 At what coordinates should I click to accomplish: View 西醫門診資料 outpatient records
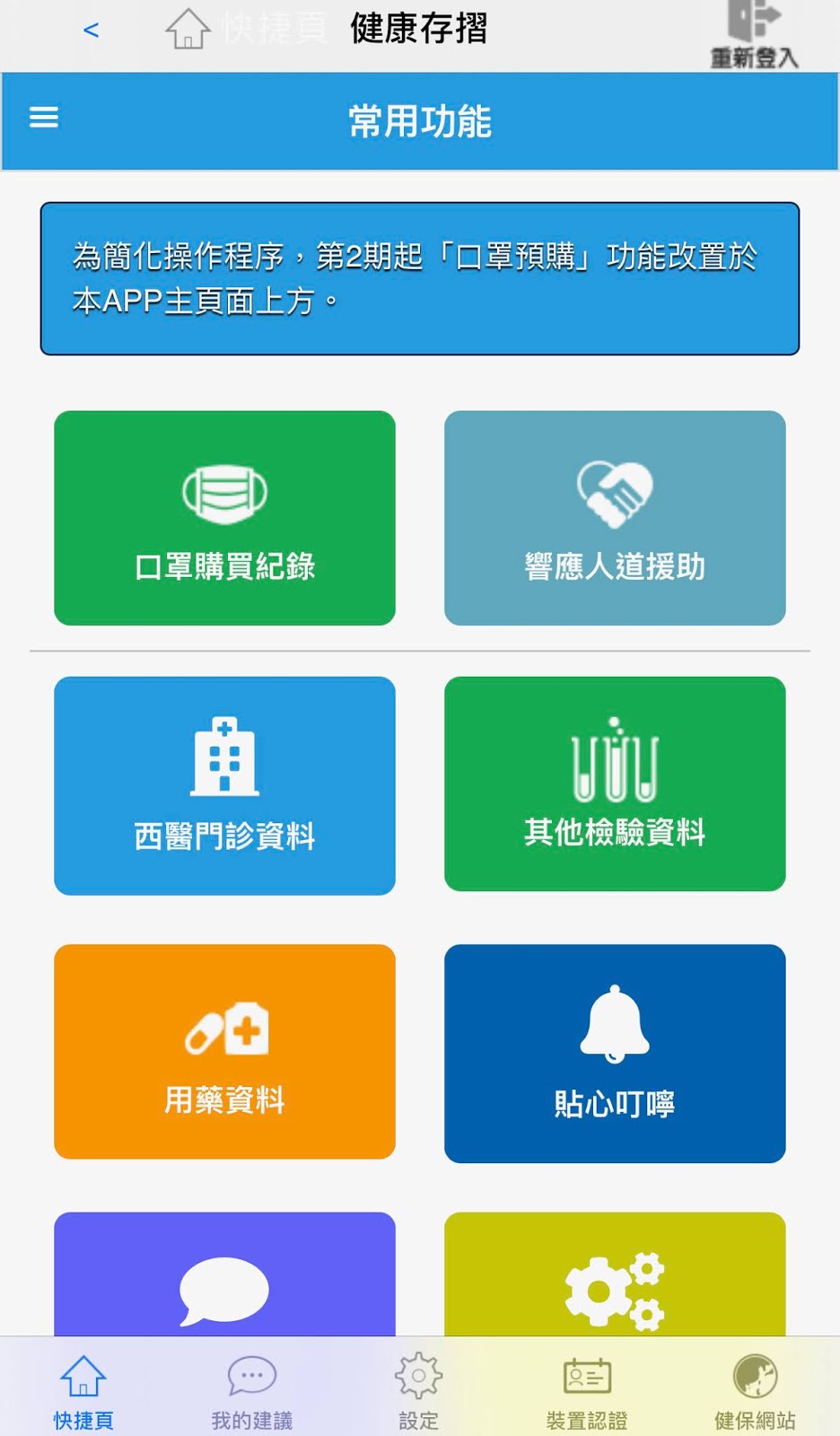click(x=224, y=785)
